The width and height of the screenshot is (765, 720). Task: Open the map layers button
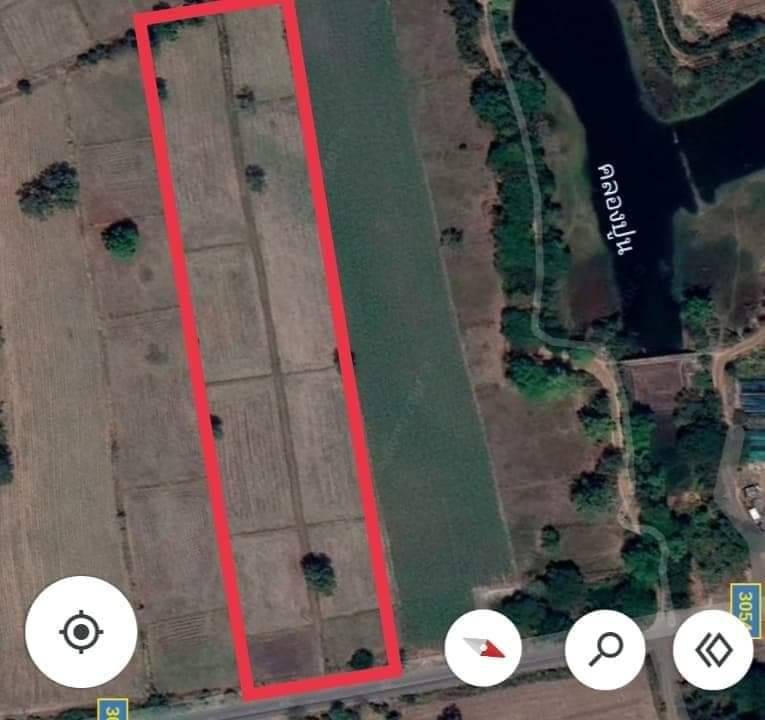tap(712, 649)
